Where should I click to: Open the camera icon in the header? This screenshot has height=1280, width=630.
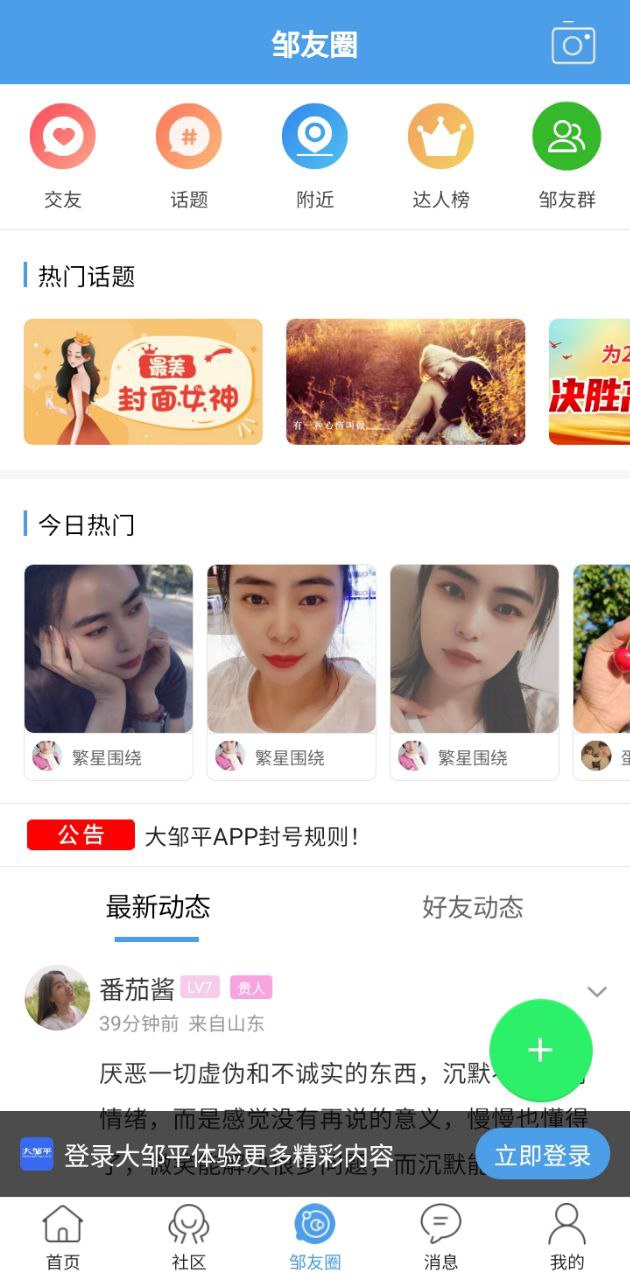pos(573,43)
